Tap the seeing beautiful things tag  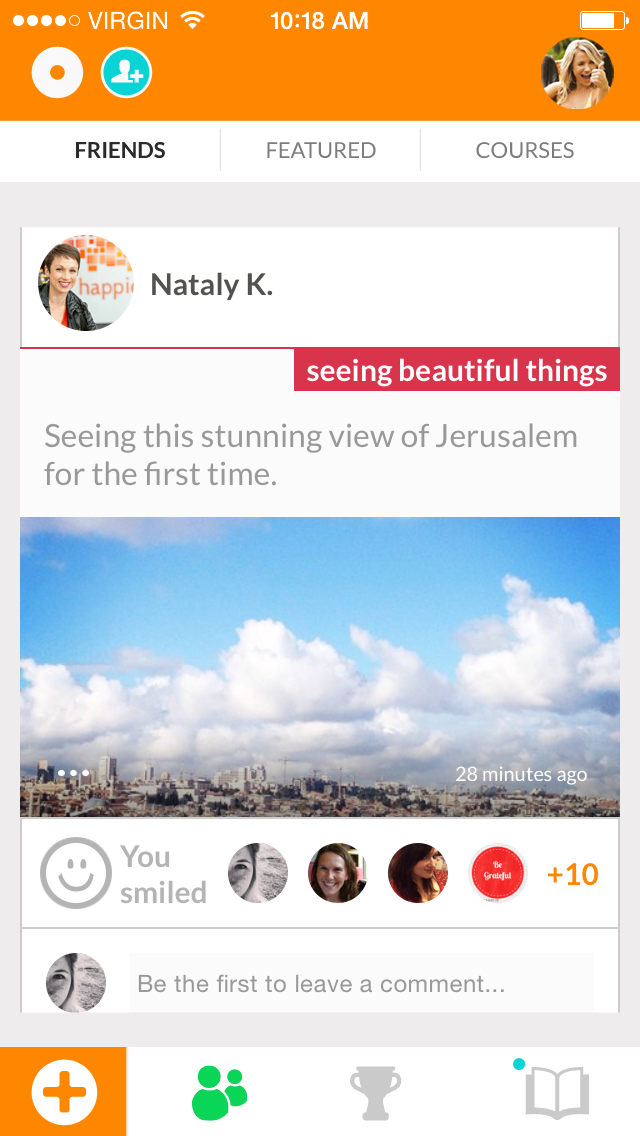pyautogui.click(x=457, y=370)
